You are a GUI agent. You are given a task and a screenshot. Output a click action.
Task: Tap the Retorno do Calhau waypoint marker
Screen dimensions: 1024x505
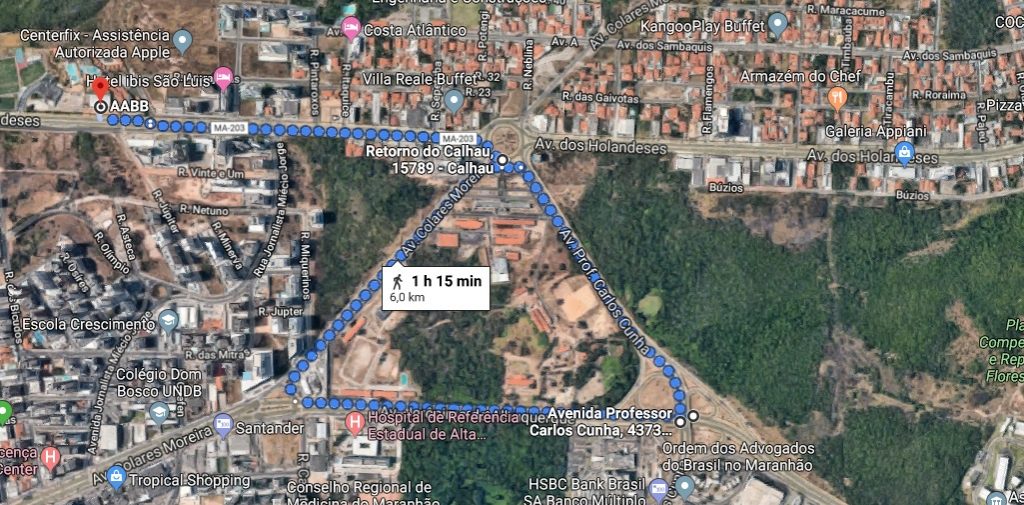tap(501, 158)
